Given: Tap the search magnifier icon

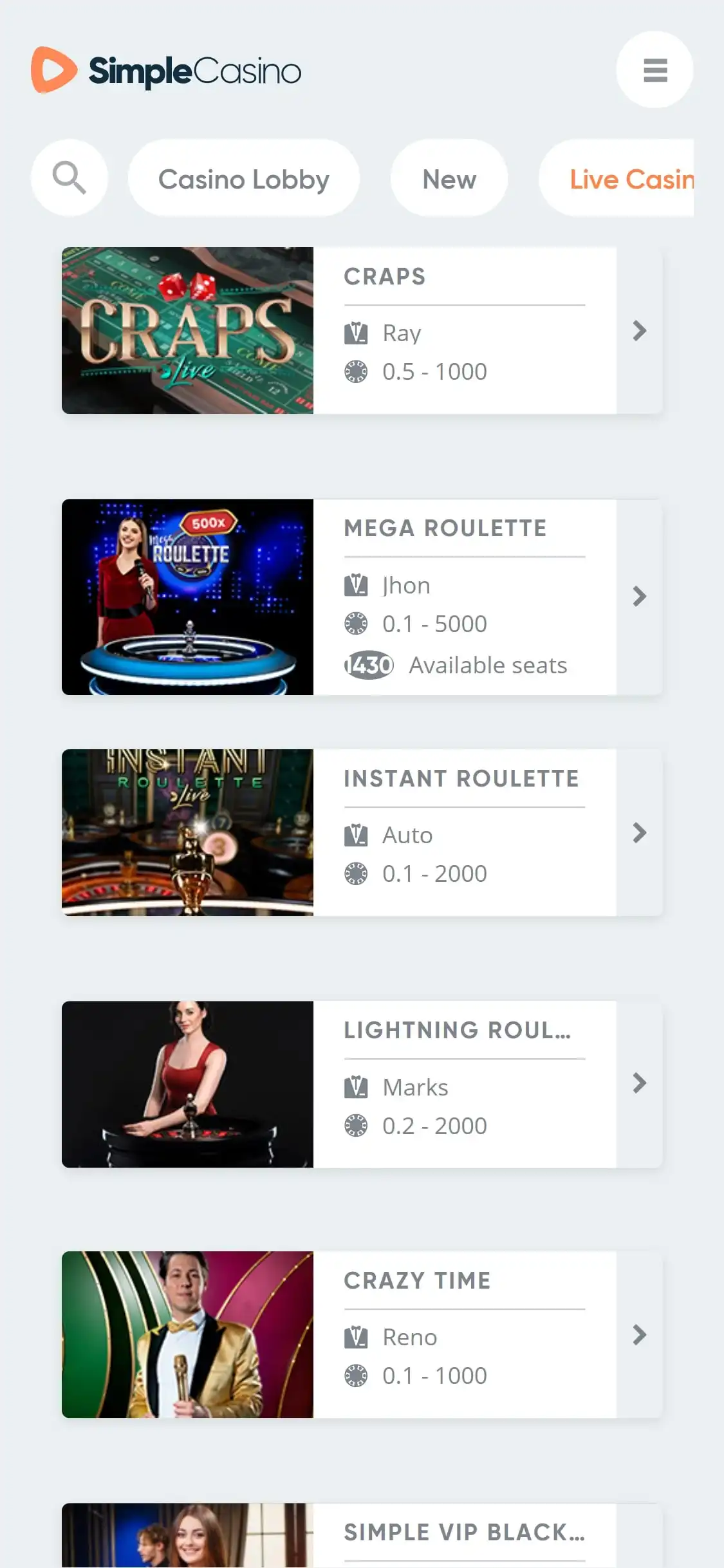Looking at the screenshot, I should 69,178.
